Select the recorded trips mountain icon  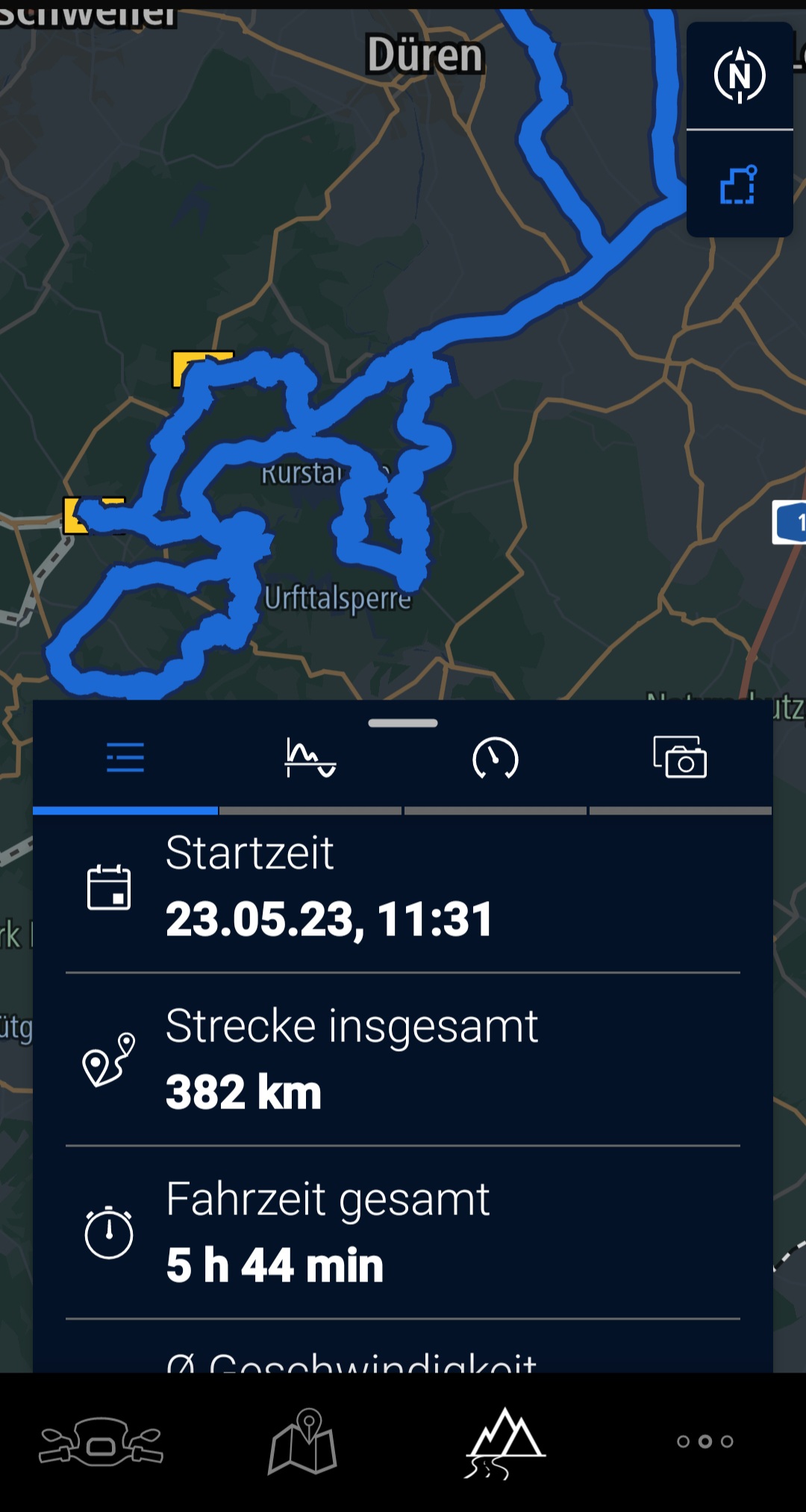504,1441
